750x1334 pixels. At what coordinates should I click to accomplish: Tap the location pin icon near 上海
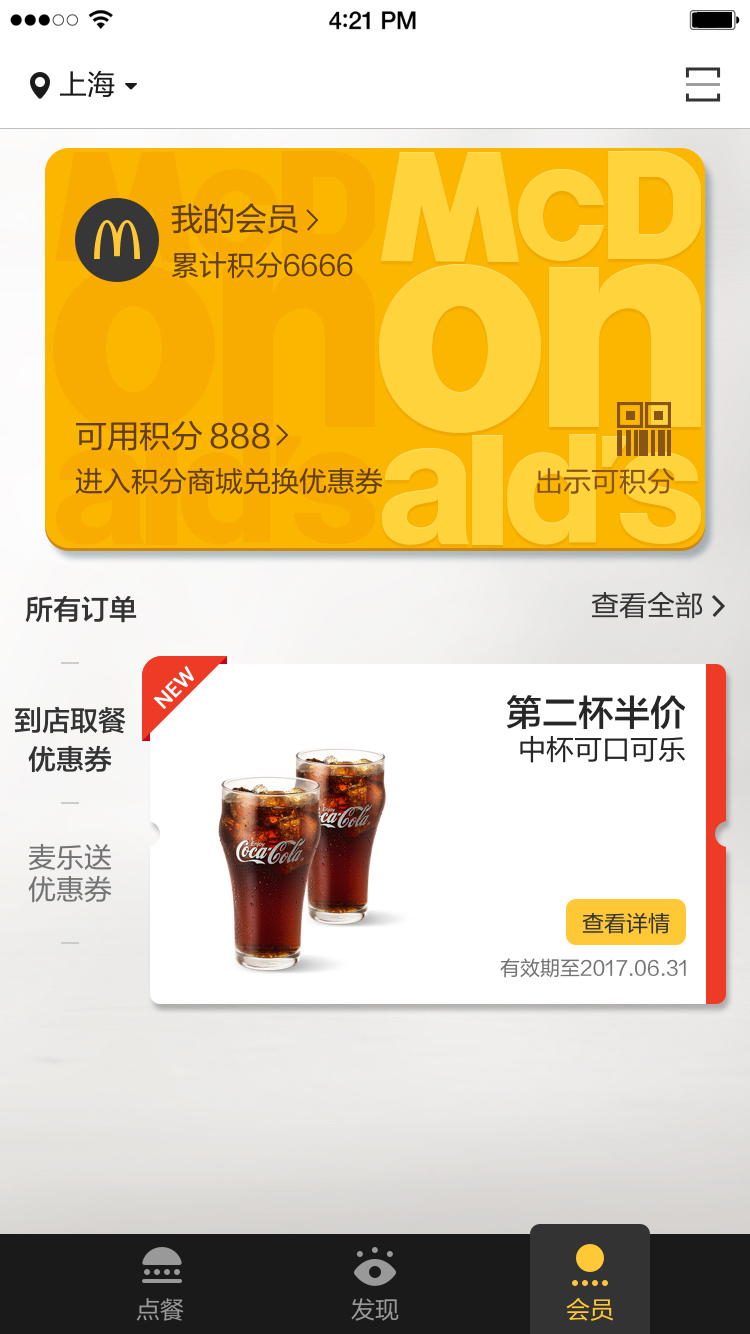[38, 86]
